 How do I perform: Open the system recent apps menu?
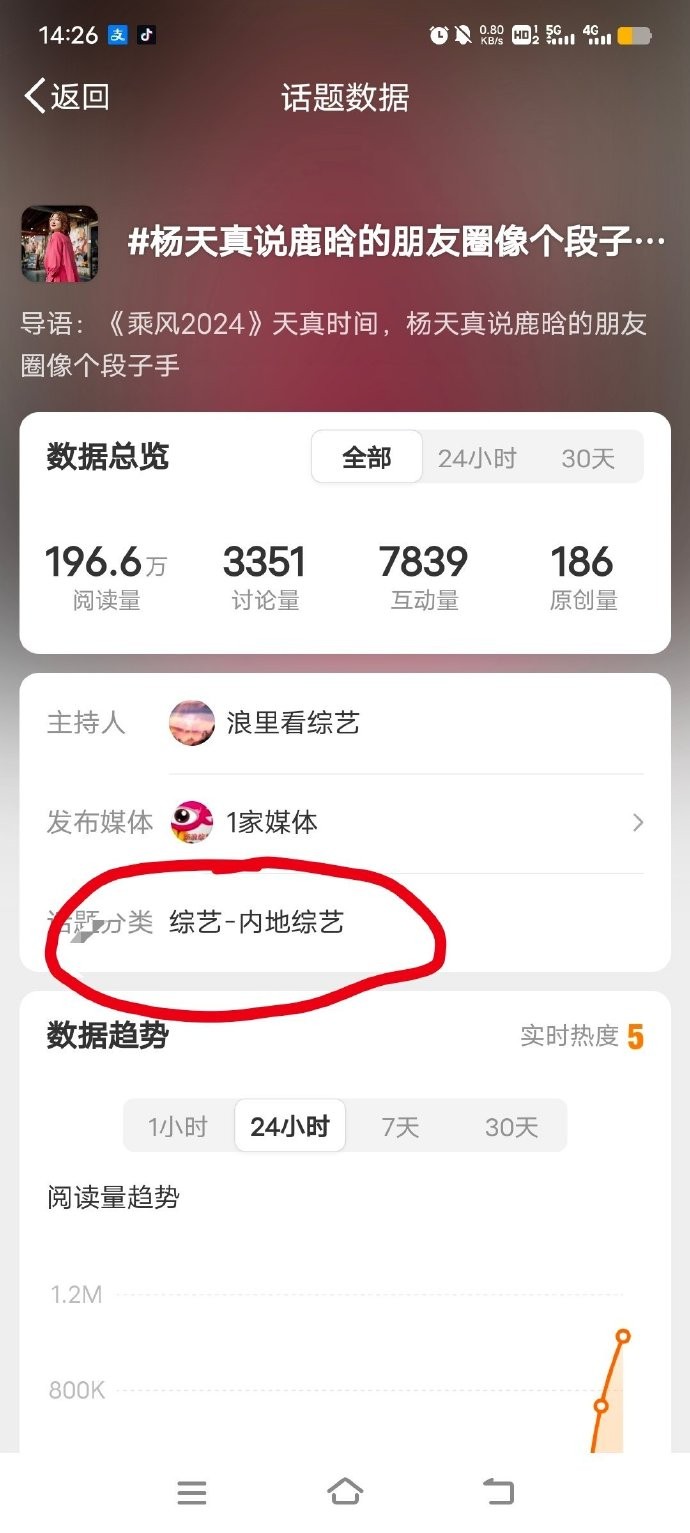tap(191, 1492)
